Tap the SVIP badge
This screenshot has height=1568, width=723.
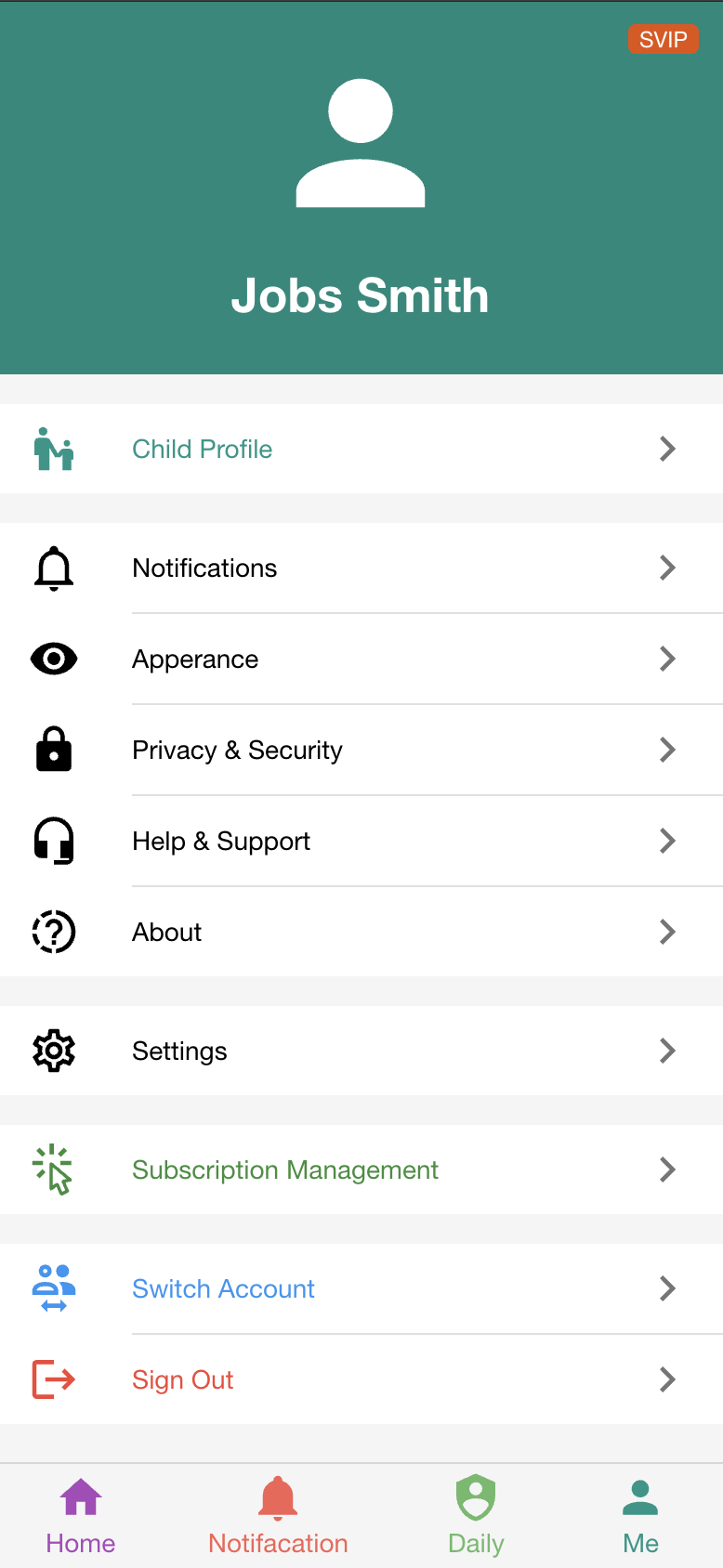click(x=663, y=39)
